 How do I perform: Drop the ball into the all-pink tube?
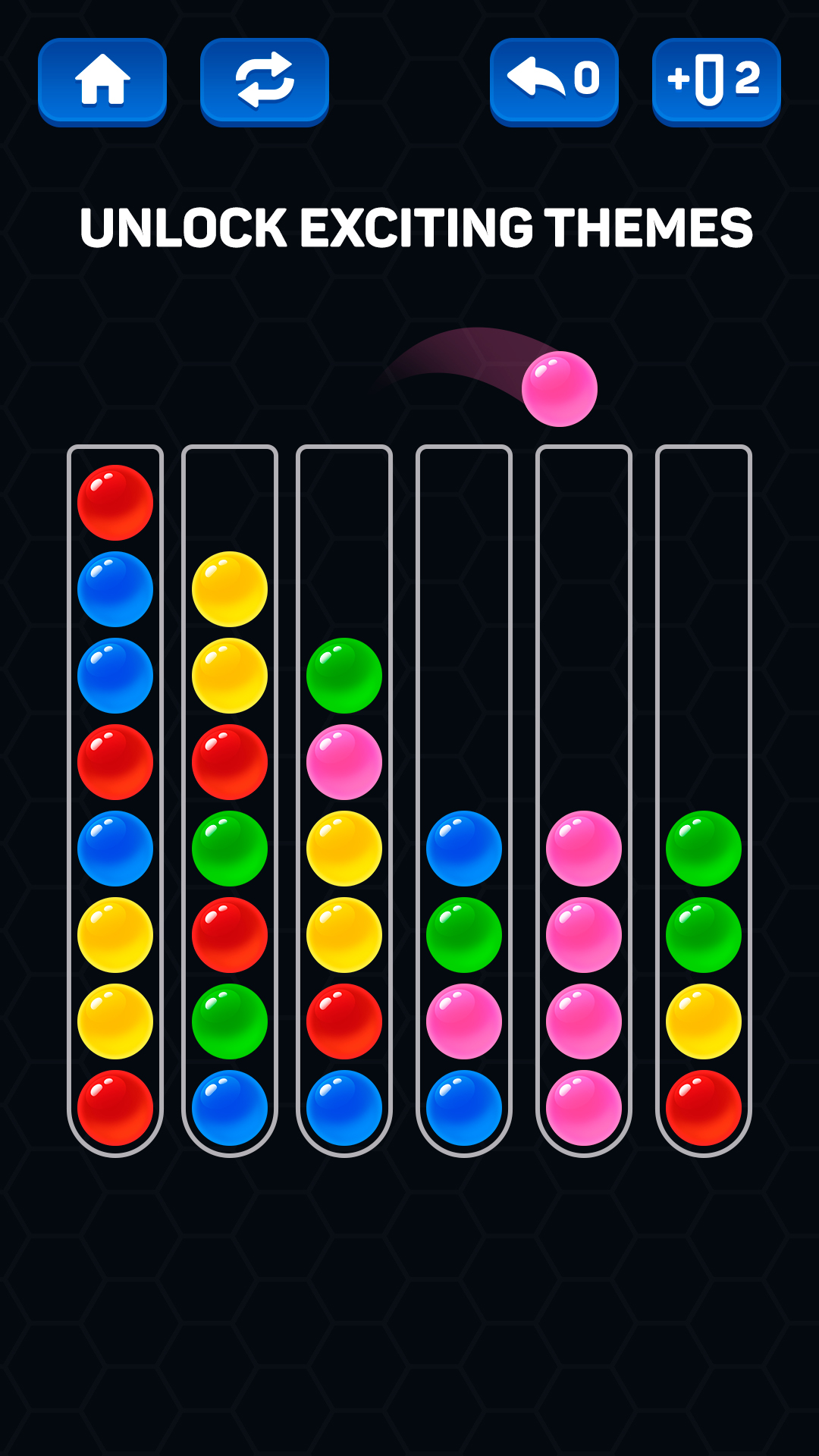[584, 800]
